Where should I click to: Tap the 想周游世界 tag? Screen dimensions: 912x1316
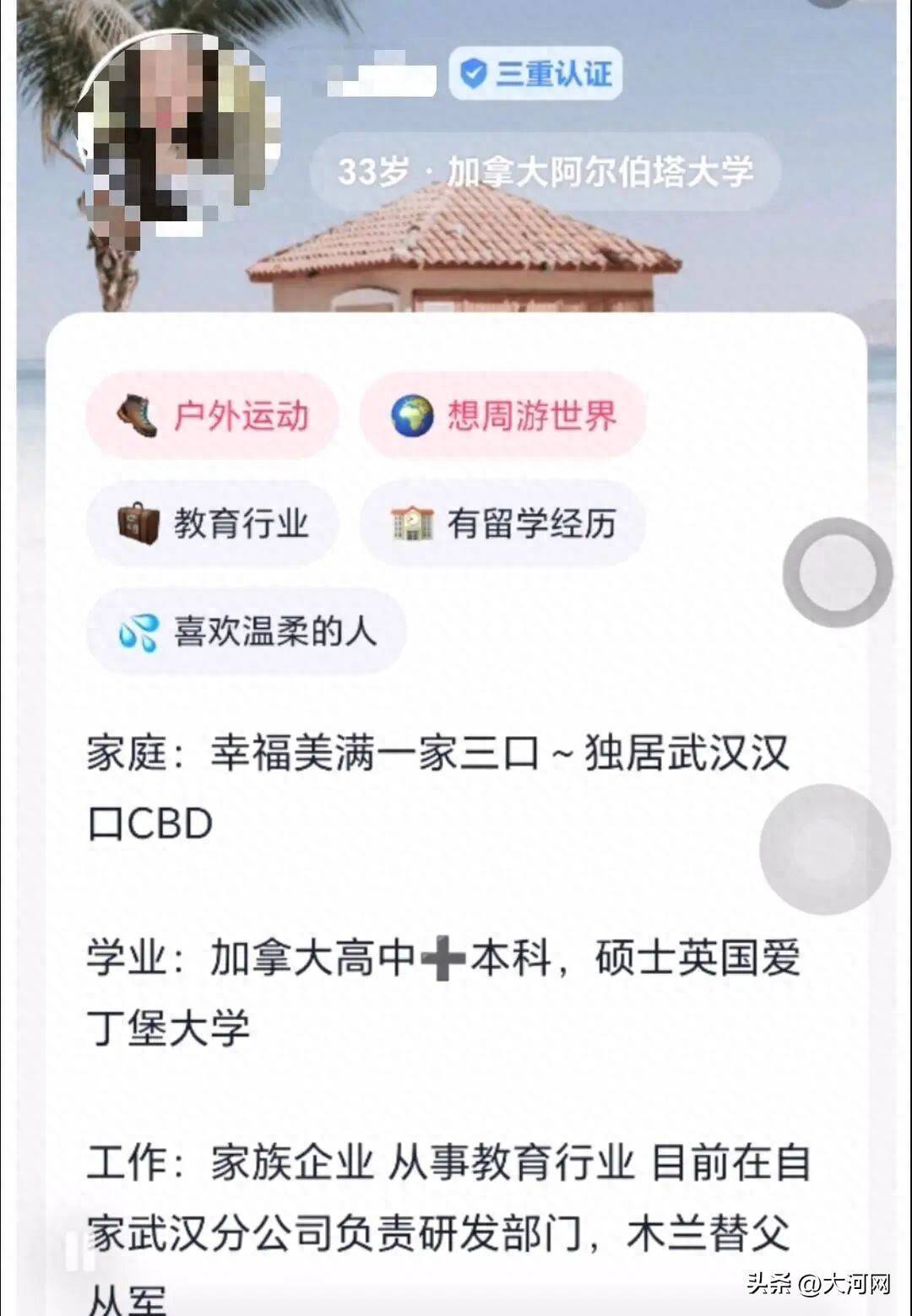(503, 416)
